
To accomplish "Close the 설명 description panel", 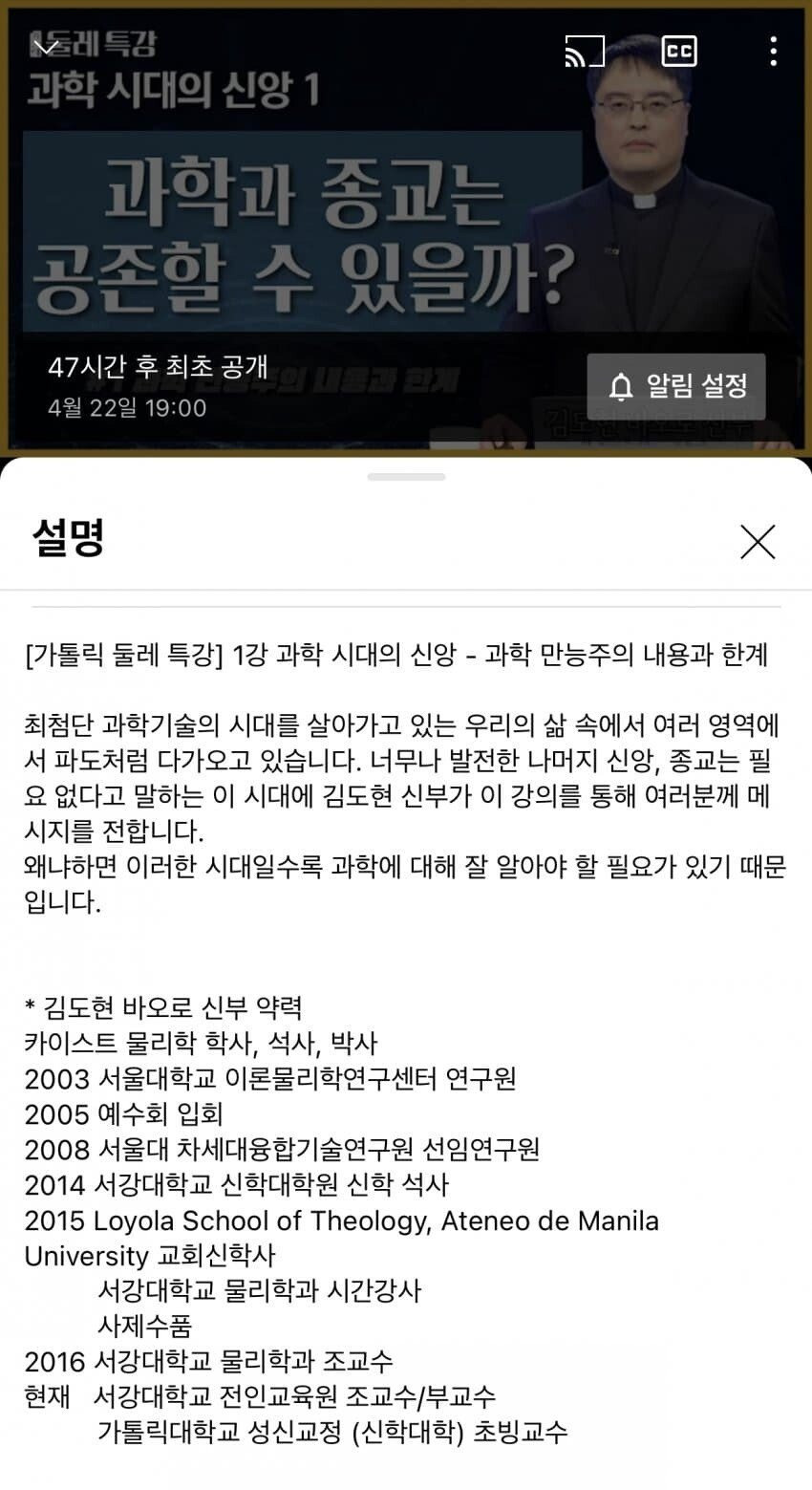I will tap(758, 542).
